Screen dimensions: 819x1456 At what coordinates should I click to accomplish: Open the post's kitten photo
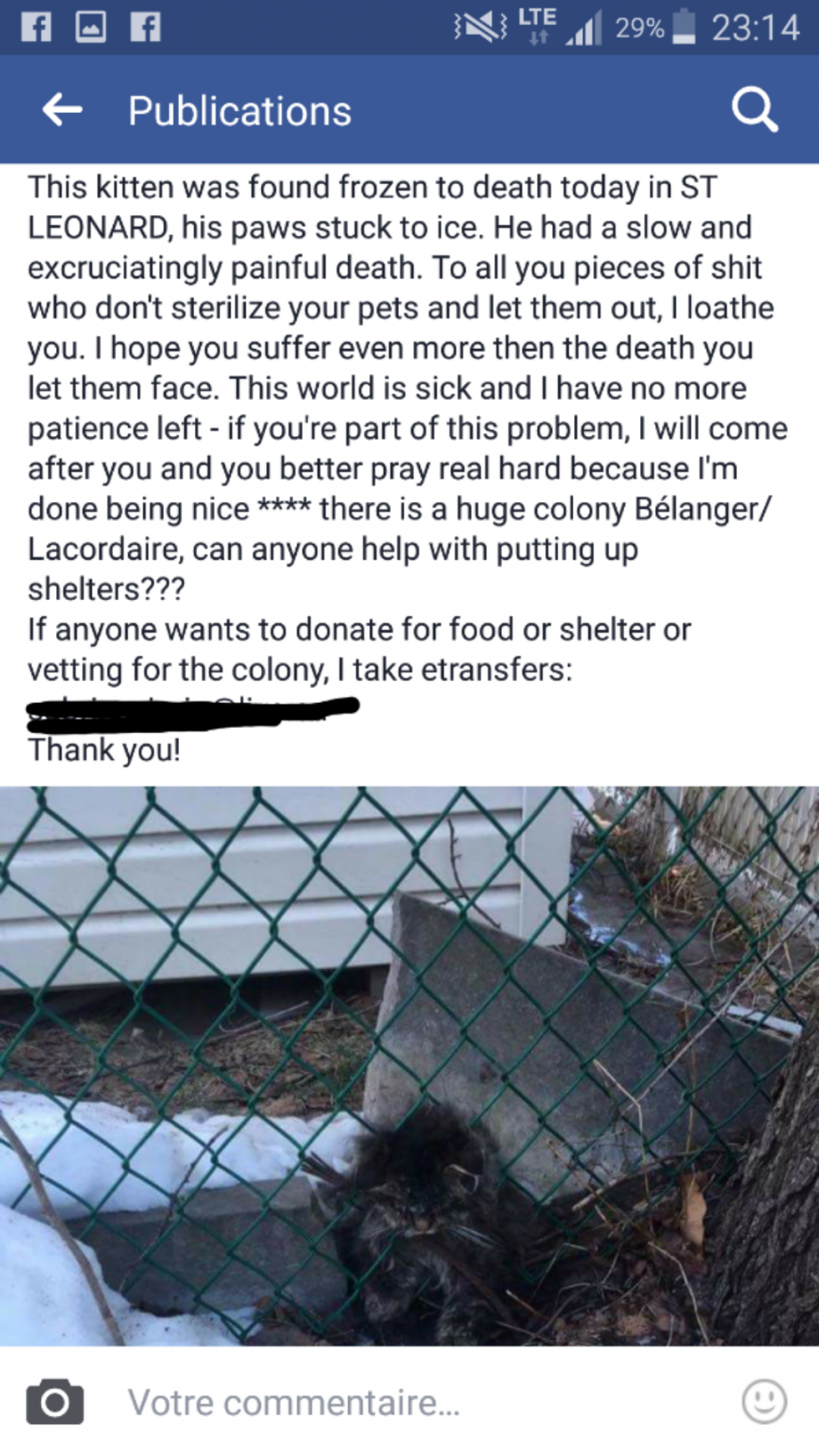[x=409, y=1064]
